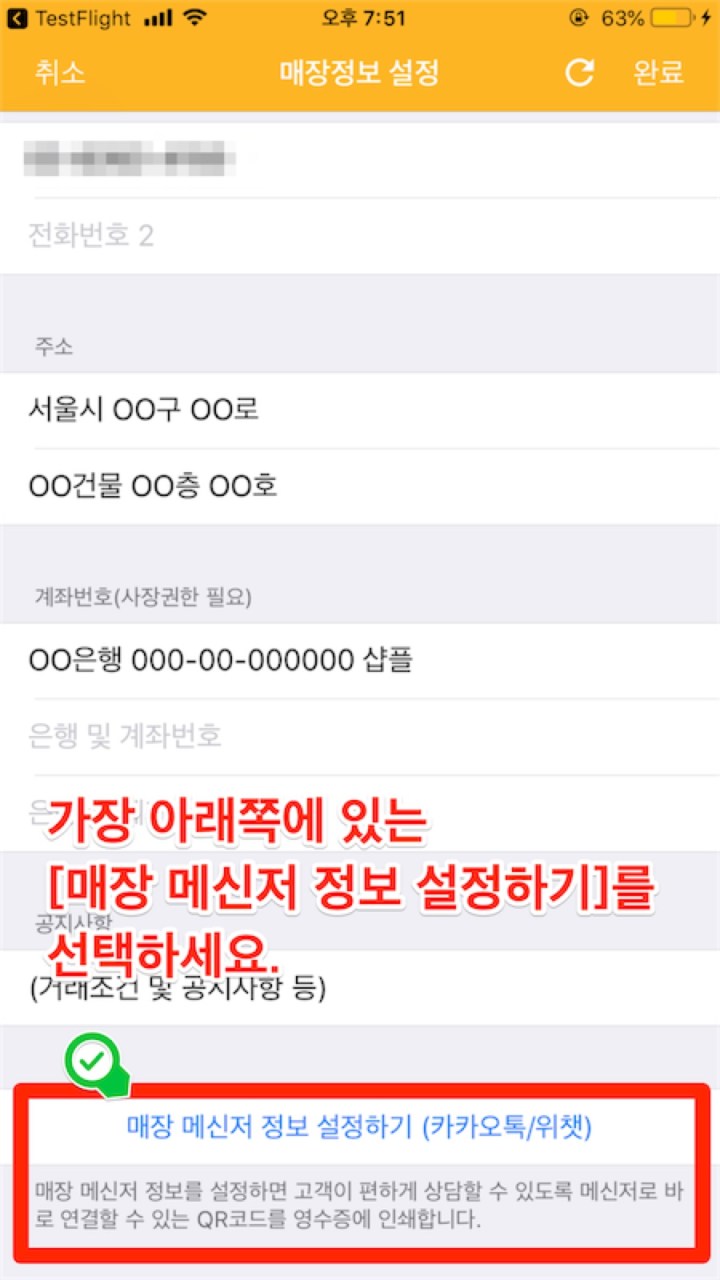Screen dimensions: 720x1280
Task: Tap the 공지사항 notice text field
Action: 360,988
